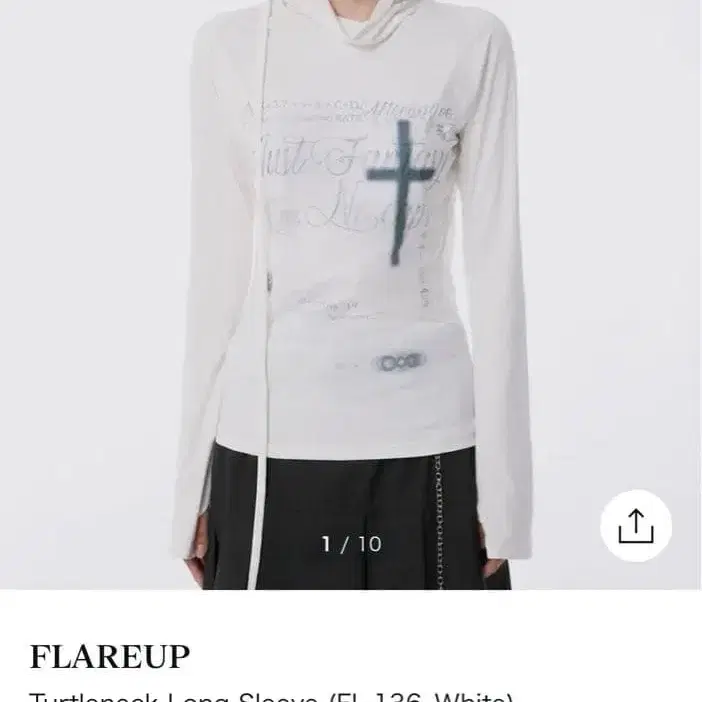Viewport: 702px width, 702px height.
Task: Open the product photo full screen
Action: pos(351,295)
